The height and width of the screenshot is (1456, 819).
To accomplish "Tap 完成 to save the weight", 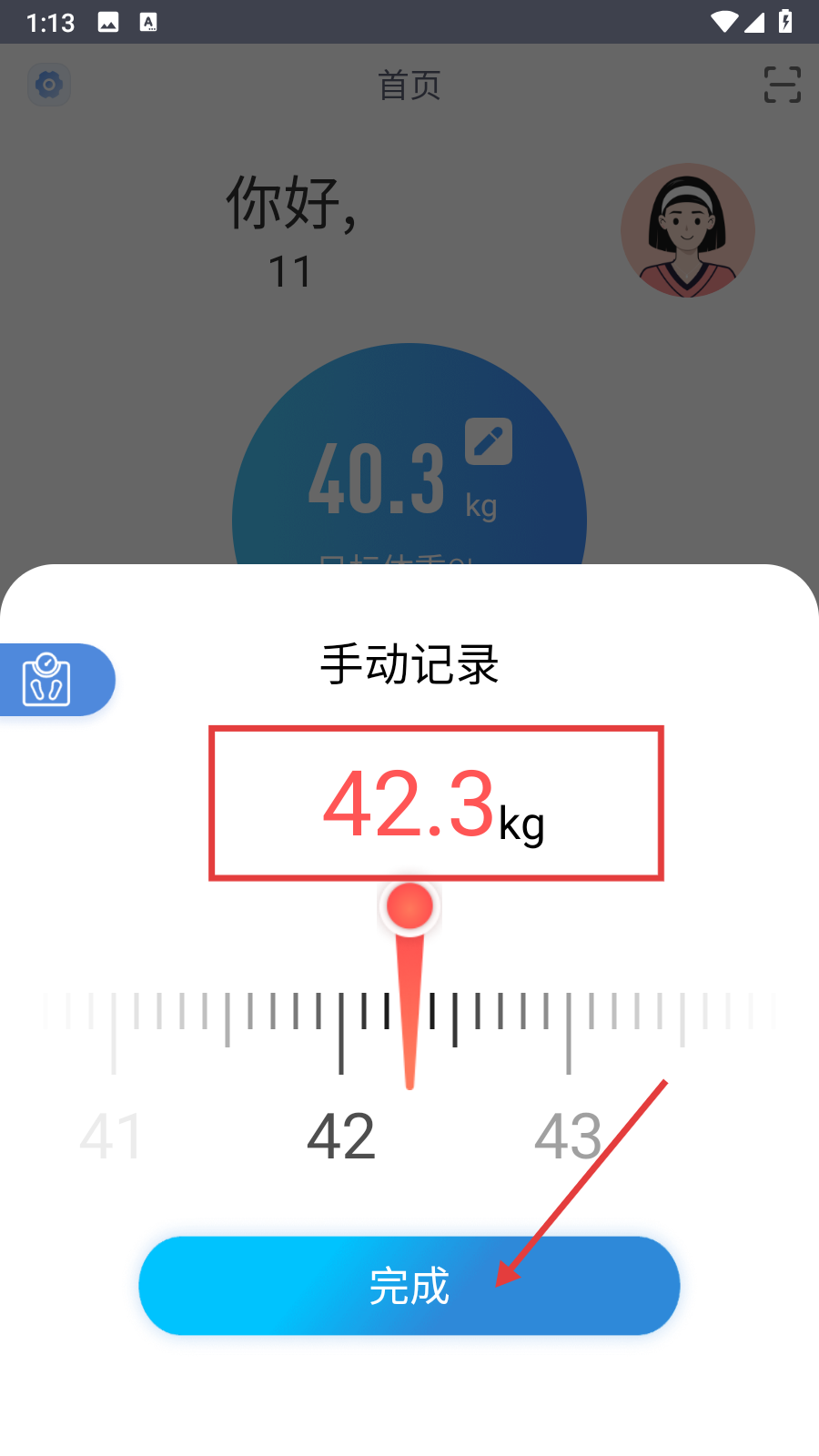I will (x=409, y=1285).
